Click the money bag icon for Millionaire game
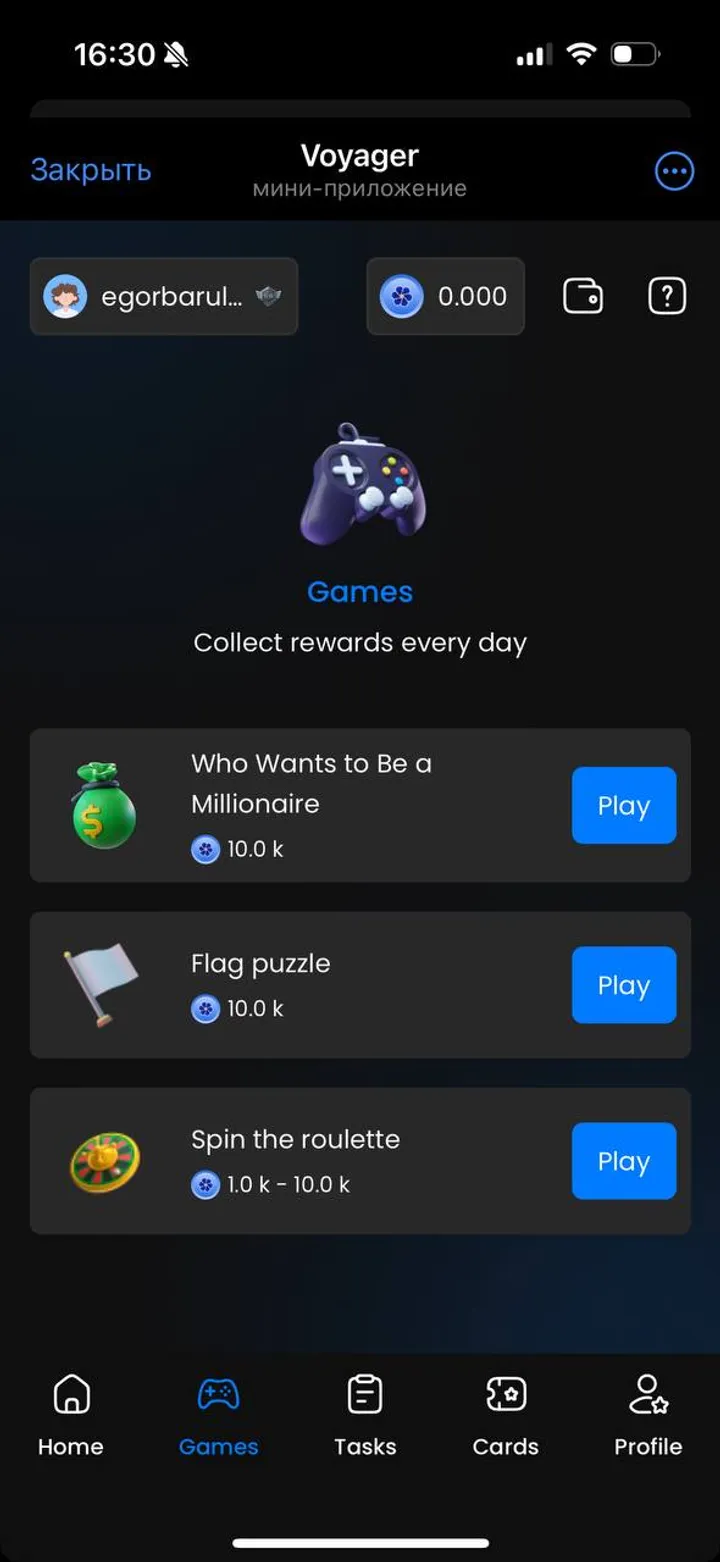The width and height of the screenshot is (720, 1562). tap(103, 805)
